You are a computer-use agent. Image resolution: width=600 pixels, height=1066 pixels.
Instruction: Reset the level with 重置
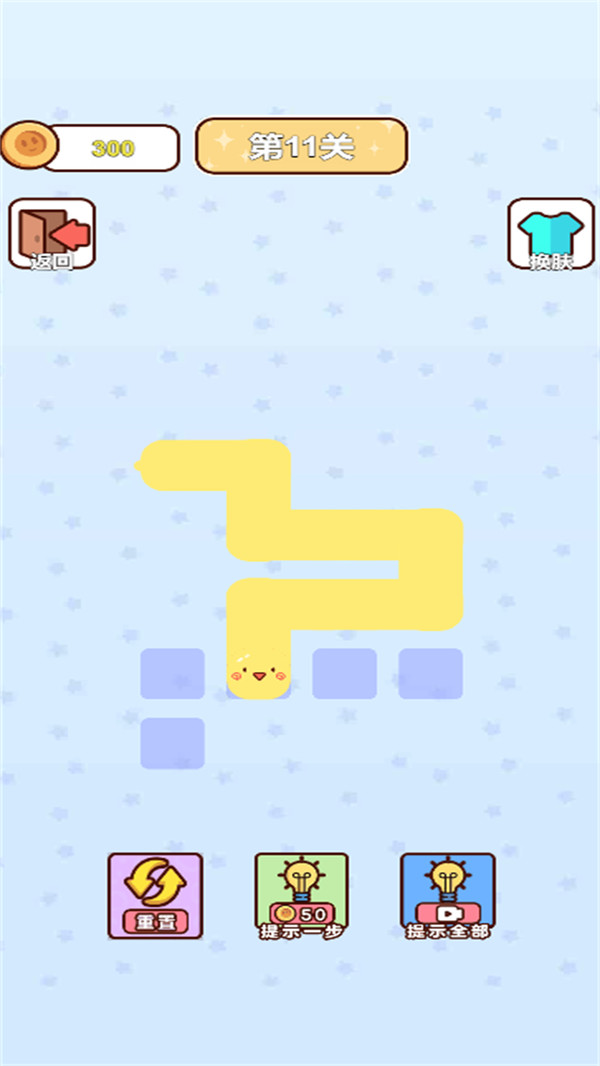[x=155, y=895]
